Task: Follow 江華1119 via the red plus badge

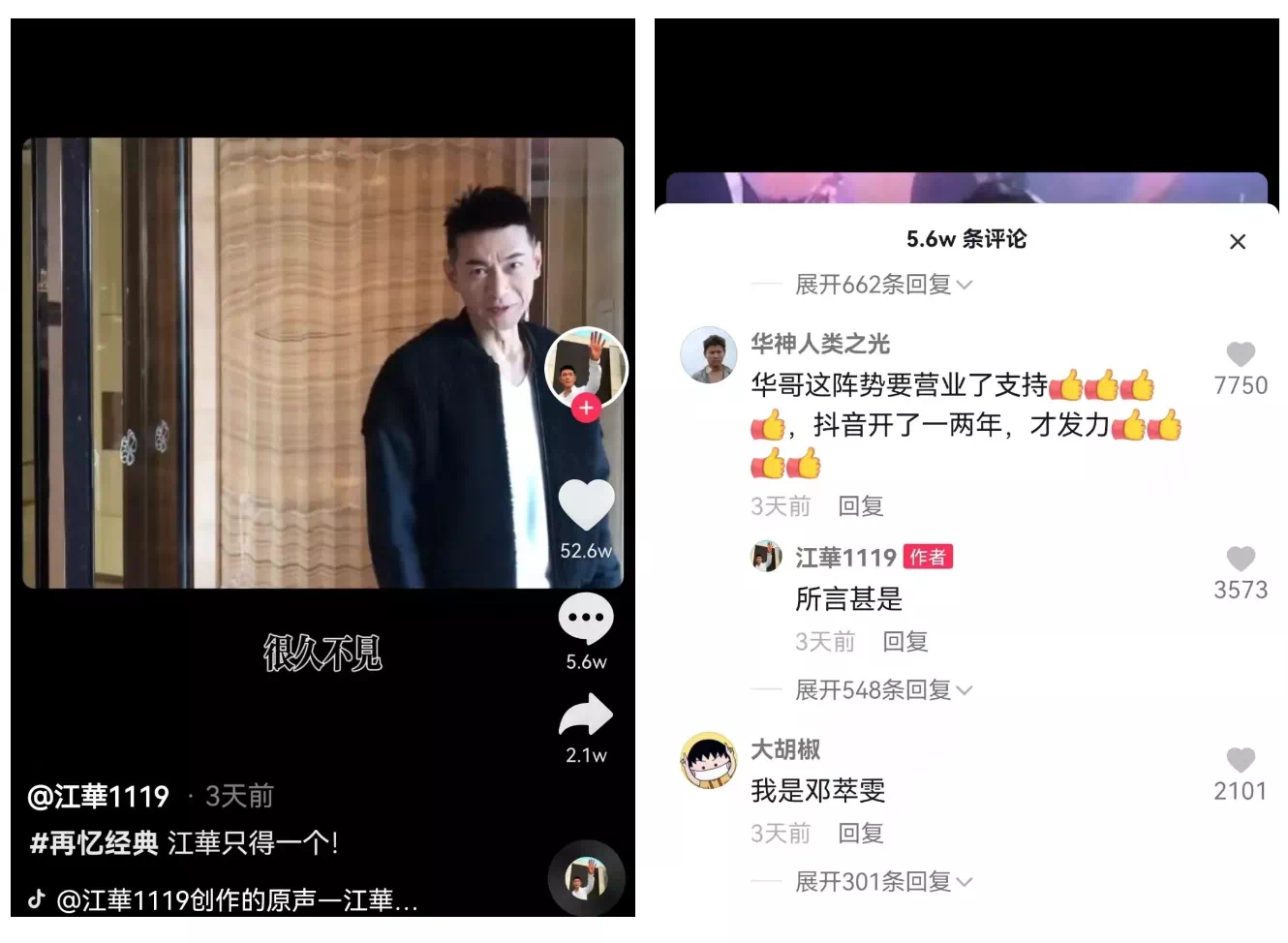Action: pos(586,408)
